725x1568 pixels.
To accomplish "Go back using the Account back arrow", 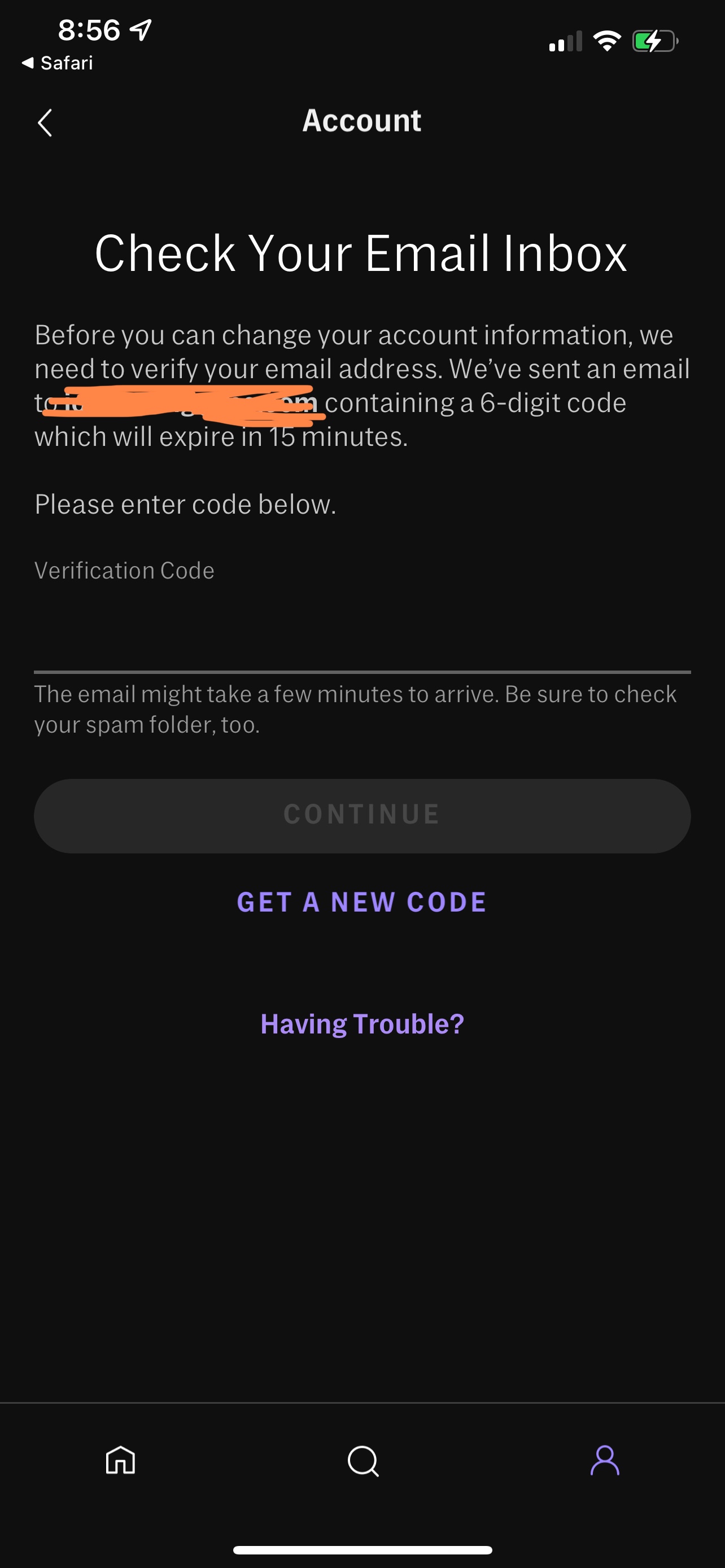I will (45, 123).
